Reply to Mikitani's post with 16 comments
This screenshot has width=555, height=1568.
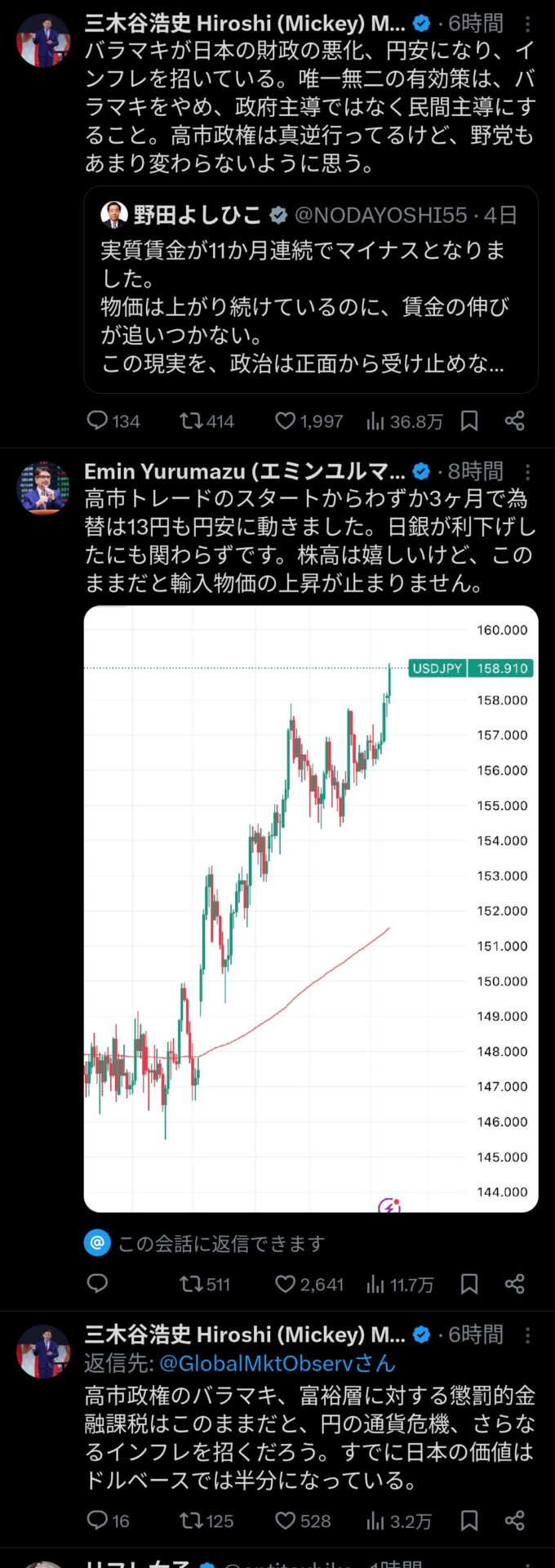[x=98, y=1521]
